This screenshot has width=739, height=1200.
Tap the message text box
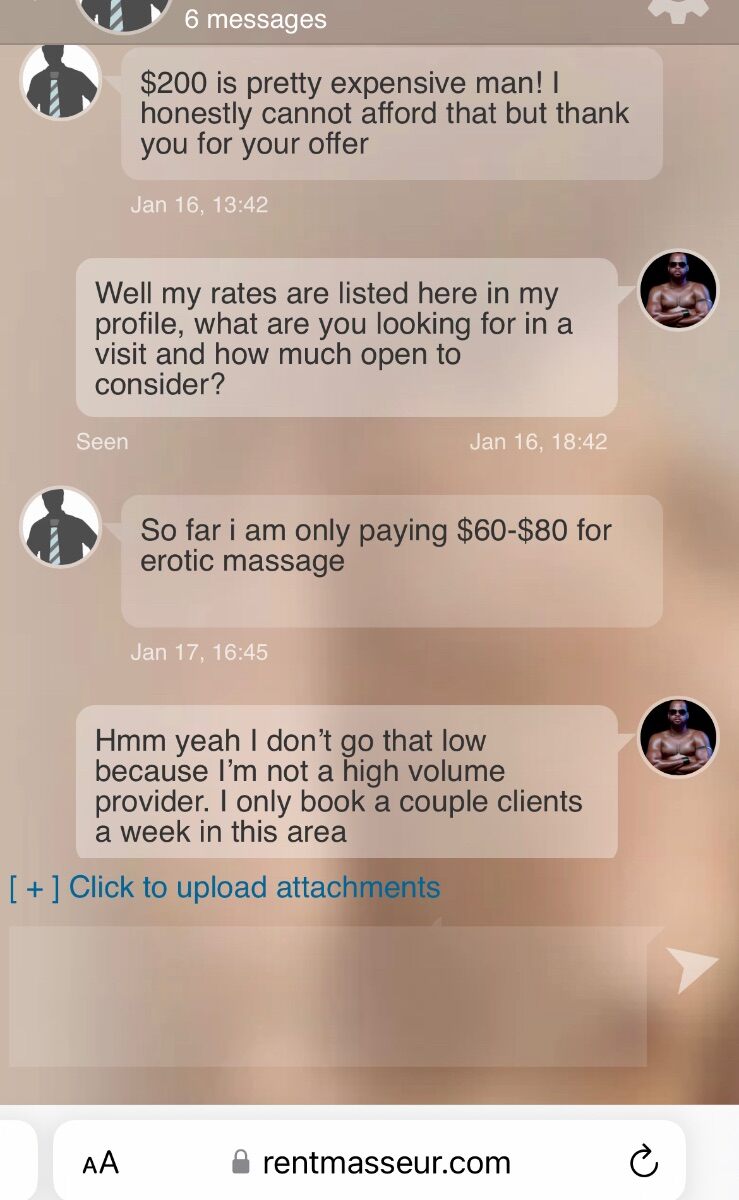328,996
